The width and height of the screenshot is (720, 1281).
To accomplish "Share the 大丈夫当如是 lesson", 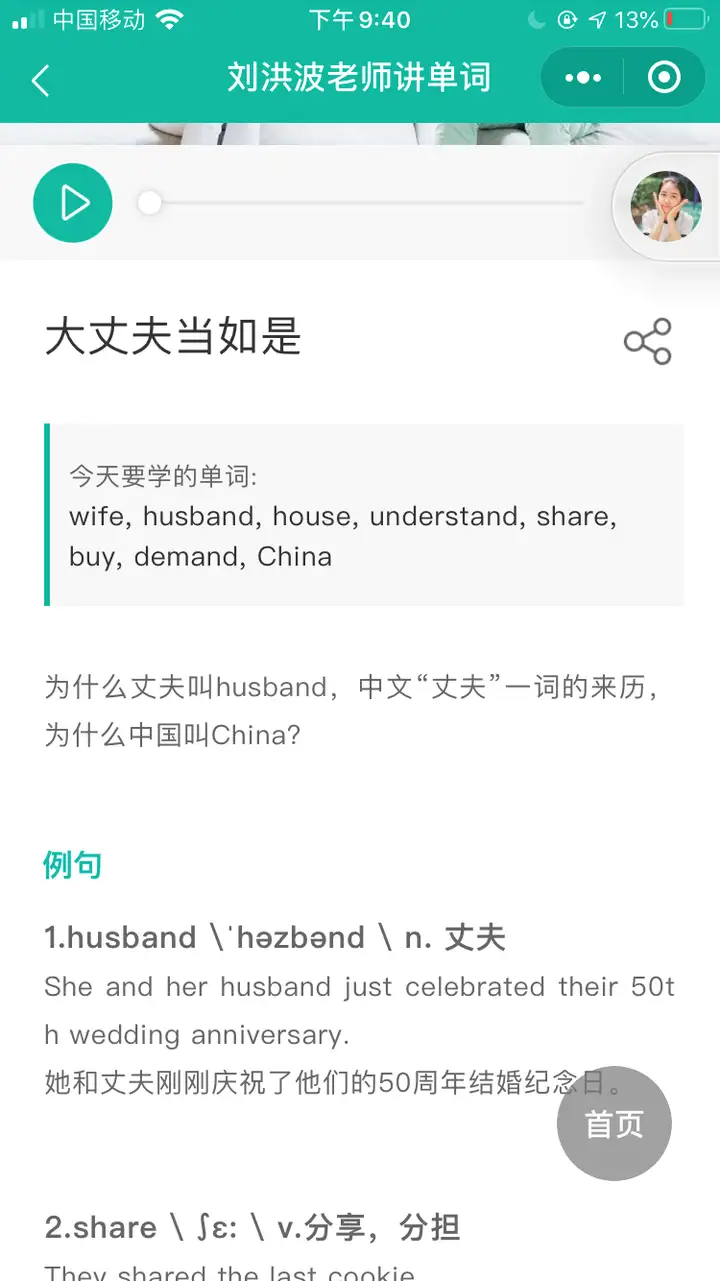I will click(647, 342).
